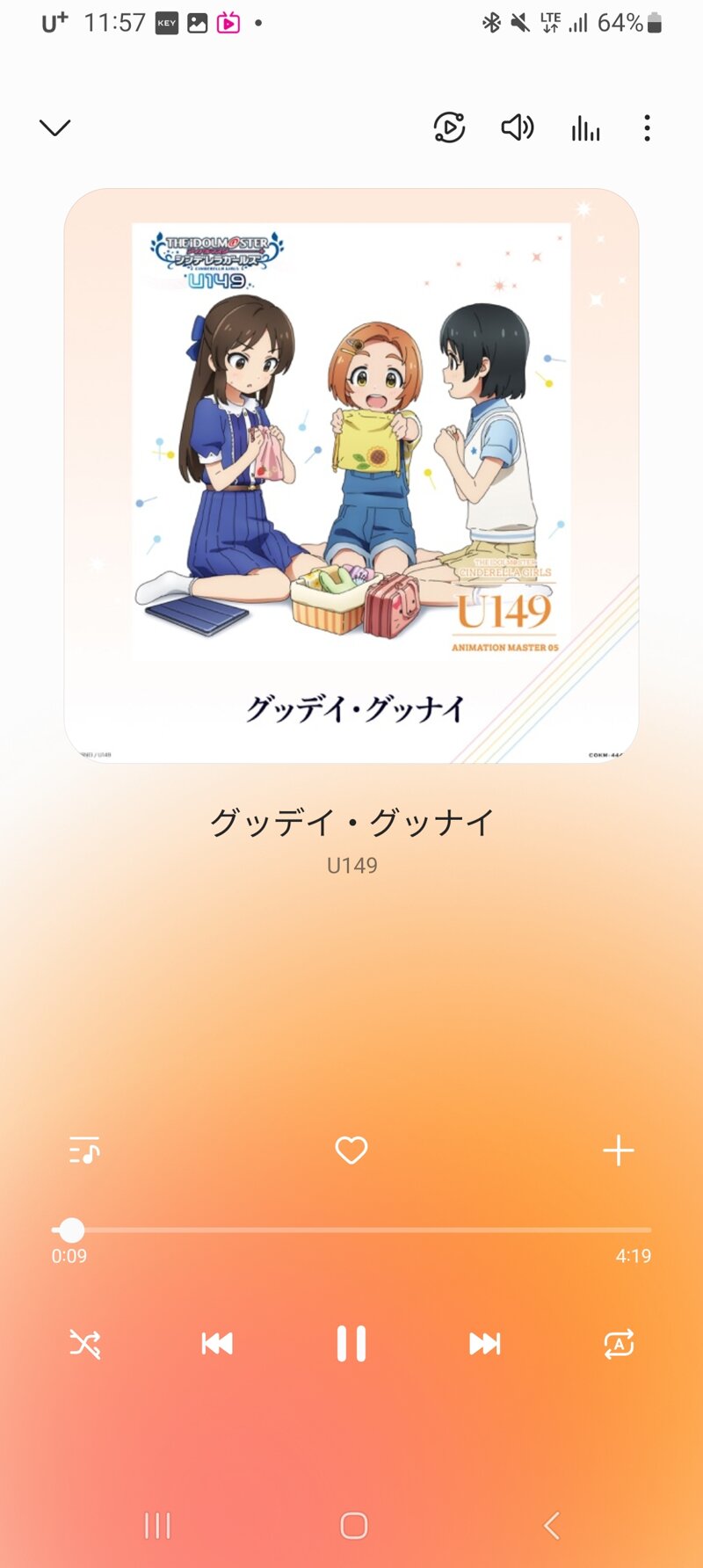Screen dimensions: 703x1568
Task: Open the volume control speaker icon
Action: [517, 128]
